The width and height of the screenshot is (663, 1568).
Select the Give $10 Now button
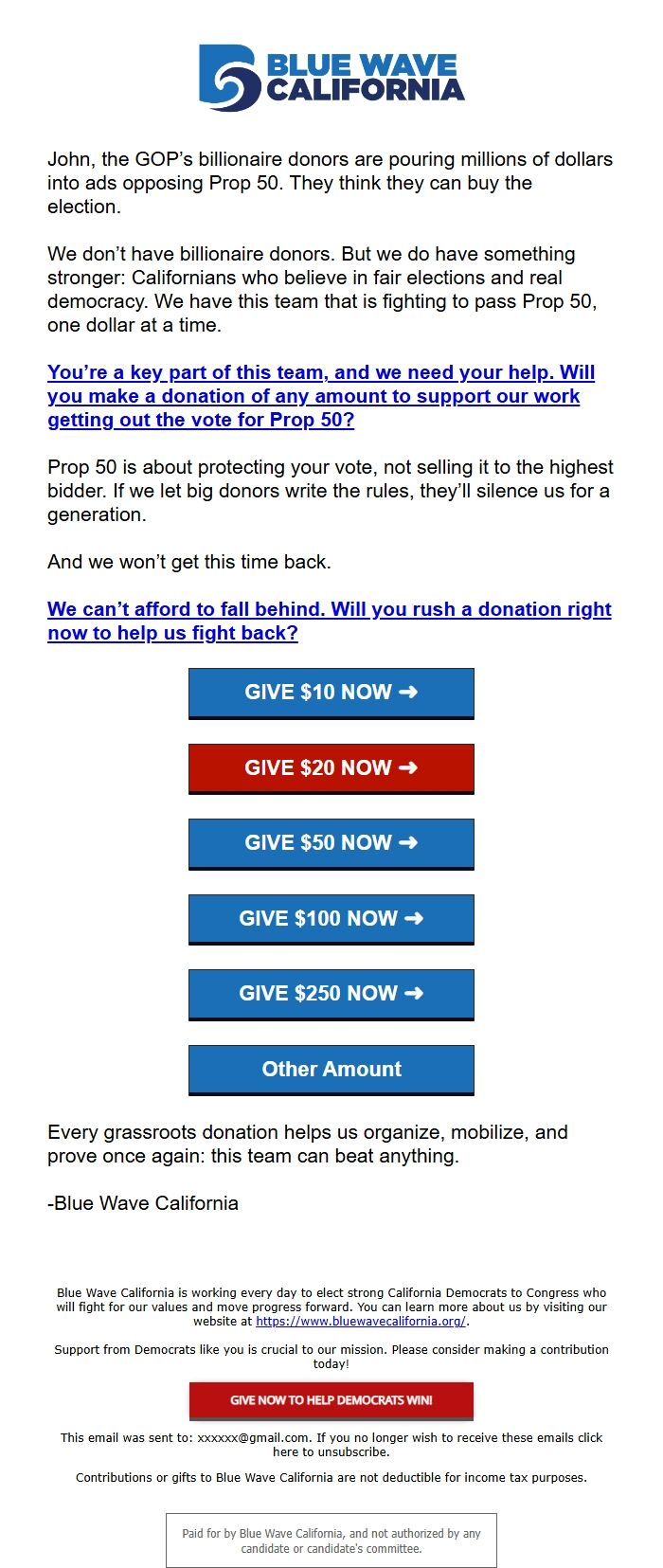[331, 693]
